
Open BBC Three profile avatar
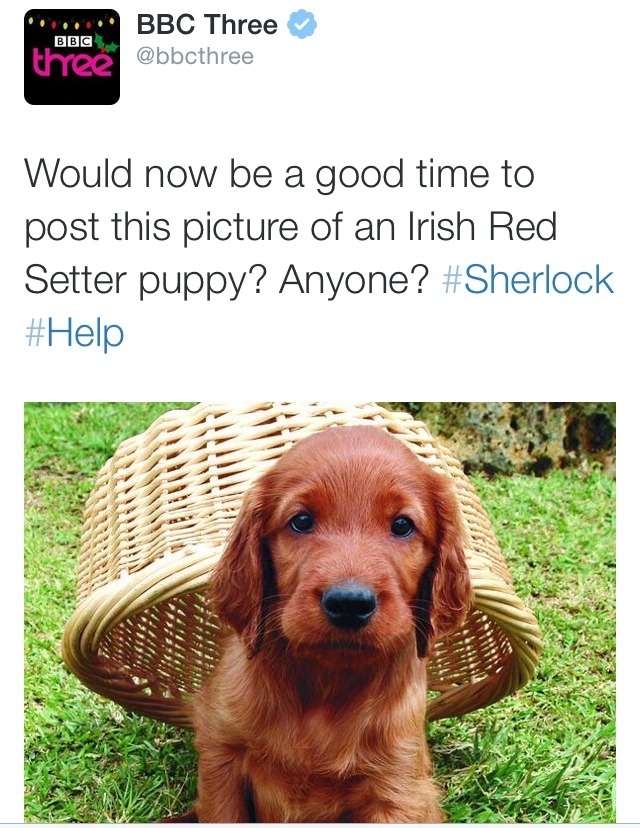coord(72,58)
